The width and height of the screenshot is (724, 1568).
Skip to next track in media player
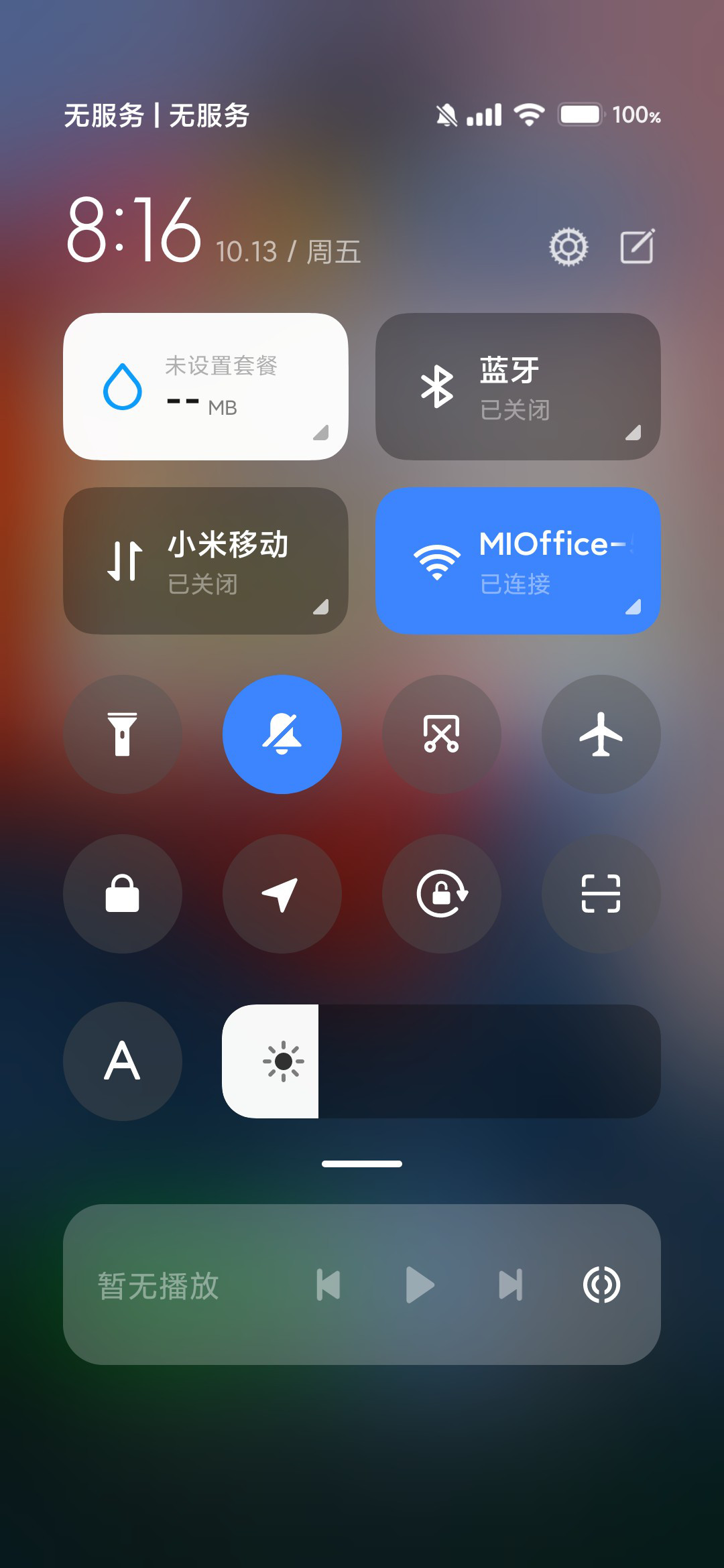tap(510, 1285)
